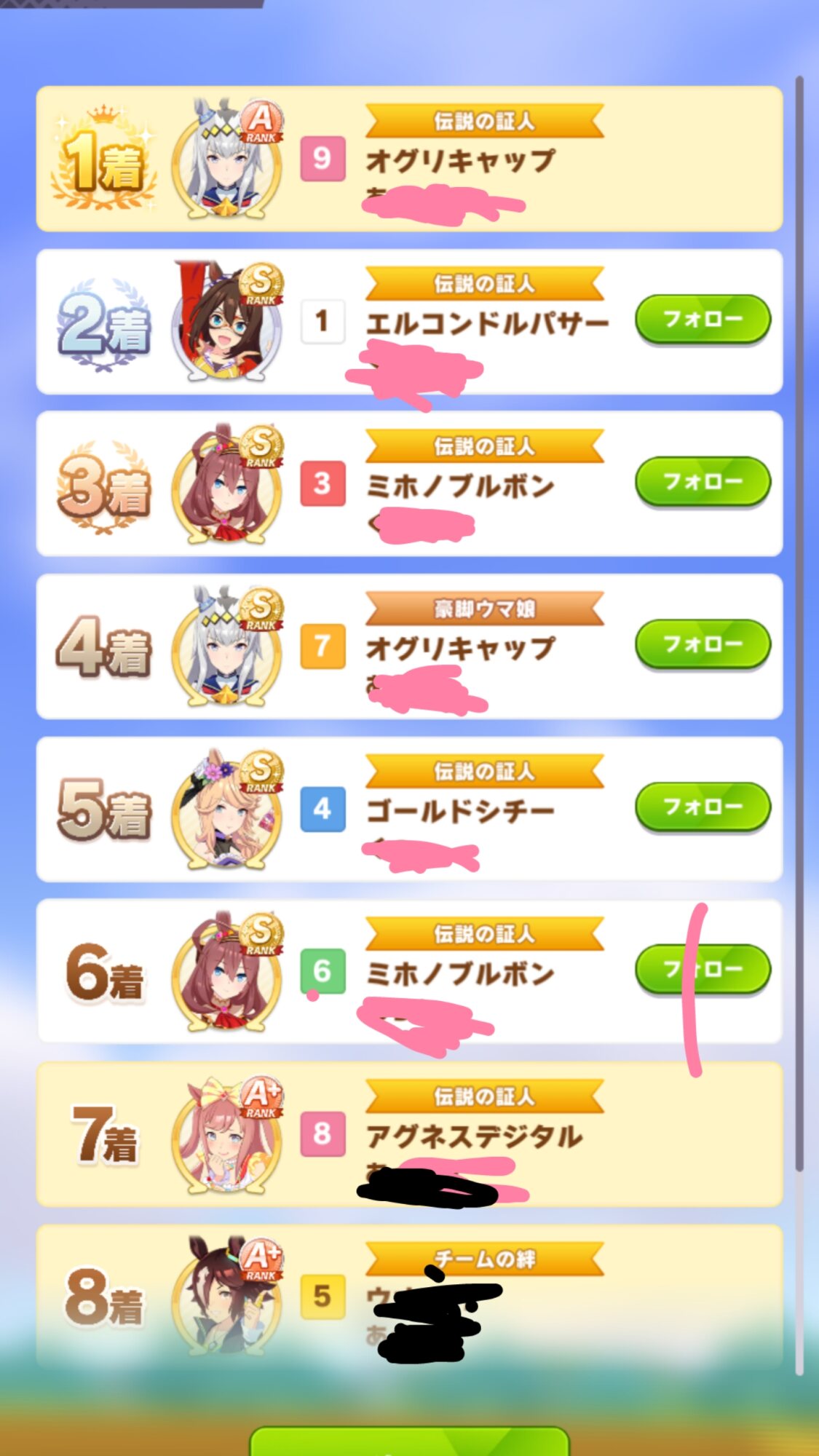Follow the 5th place ゴールドシチー trainer
Viewport: 819px width, 1456px height.
[x=703, y=807]
